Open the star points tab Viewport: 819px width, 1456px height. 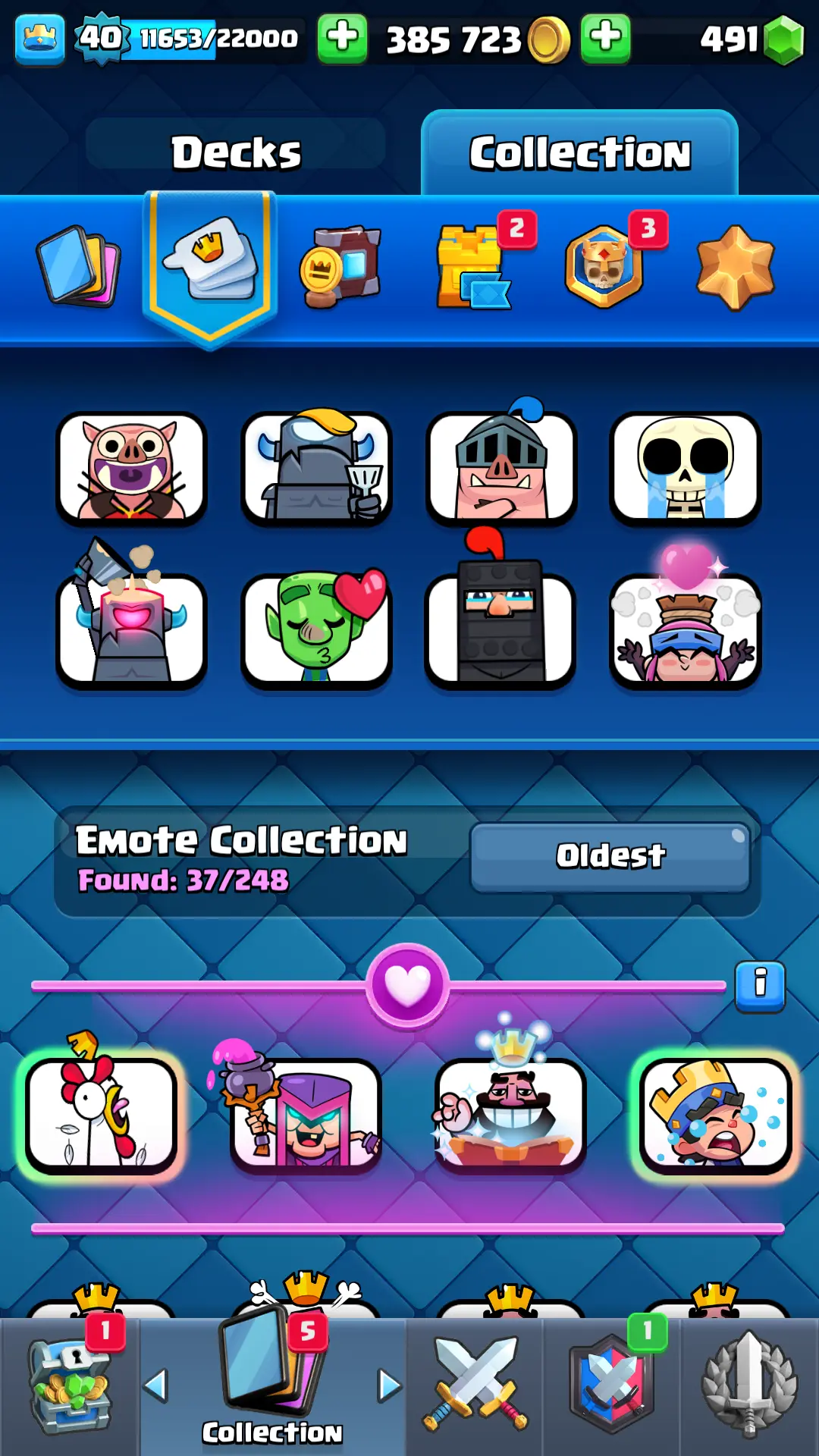735,267
